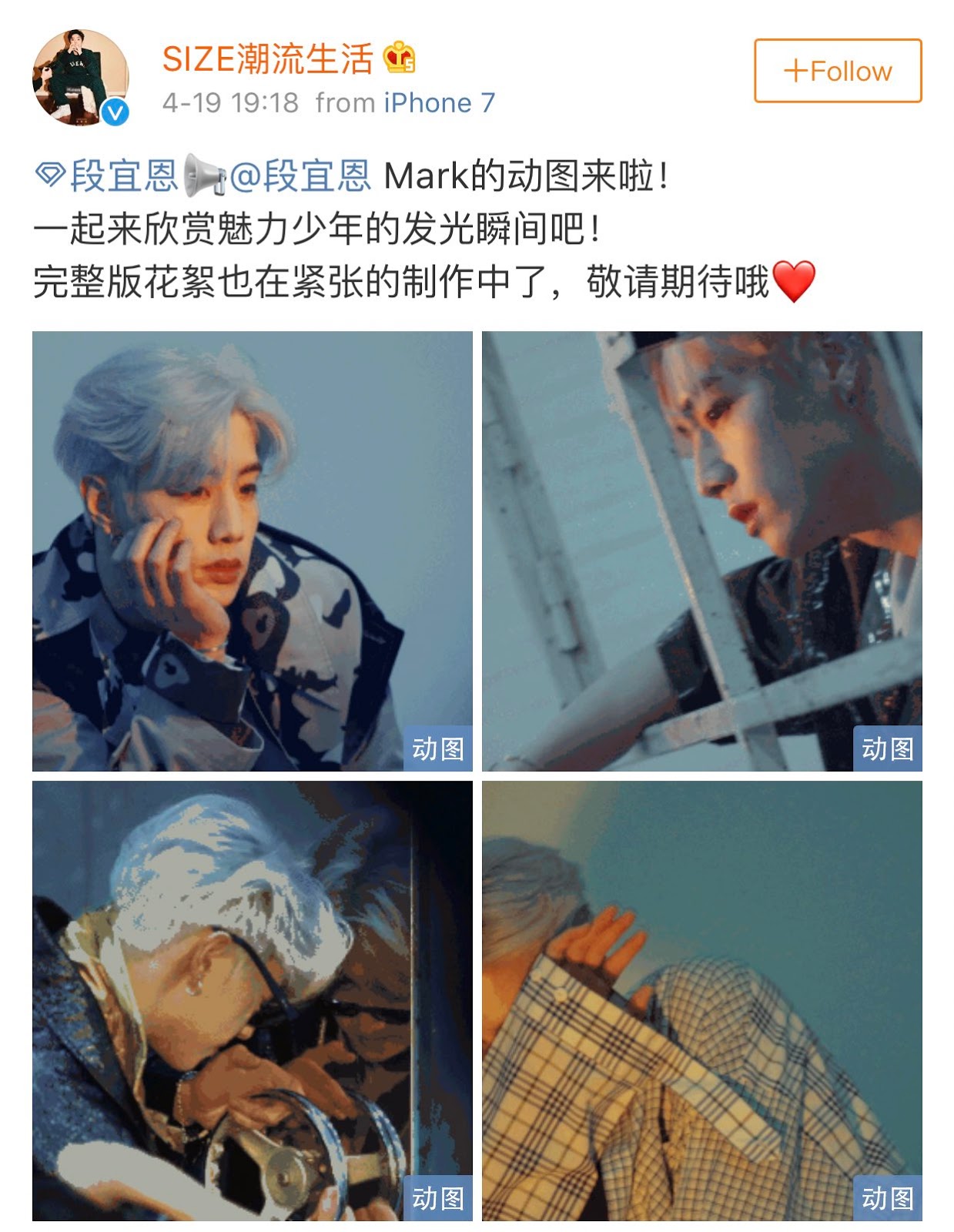Visit the mentioned @段宜恩 profile
954x1232 pixels.
(x=301, y=176)
